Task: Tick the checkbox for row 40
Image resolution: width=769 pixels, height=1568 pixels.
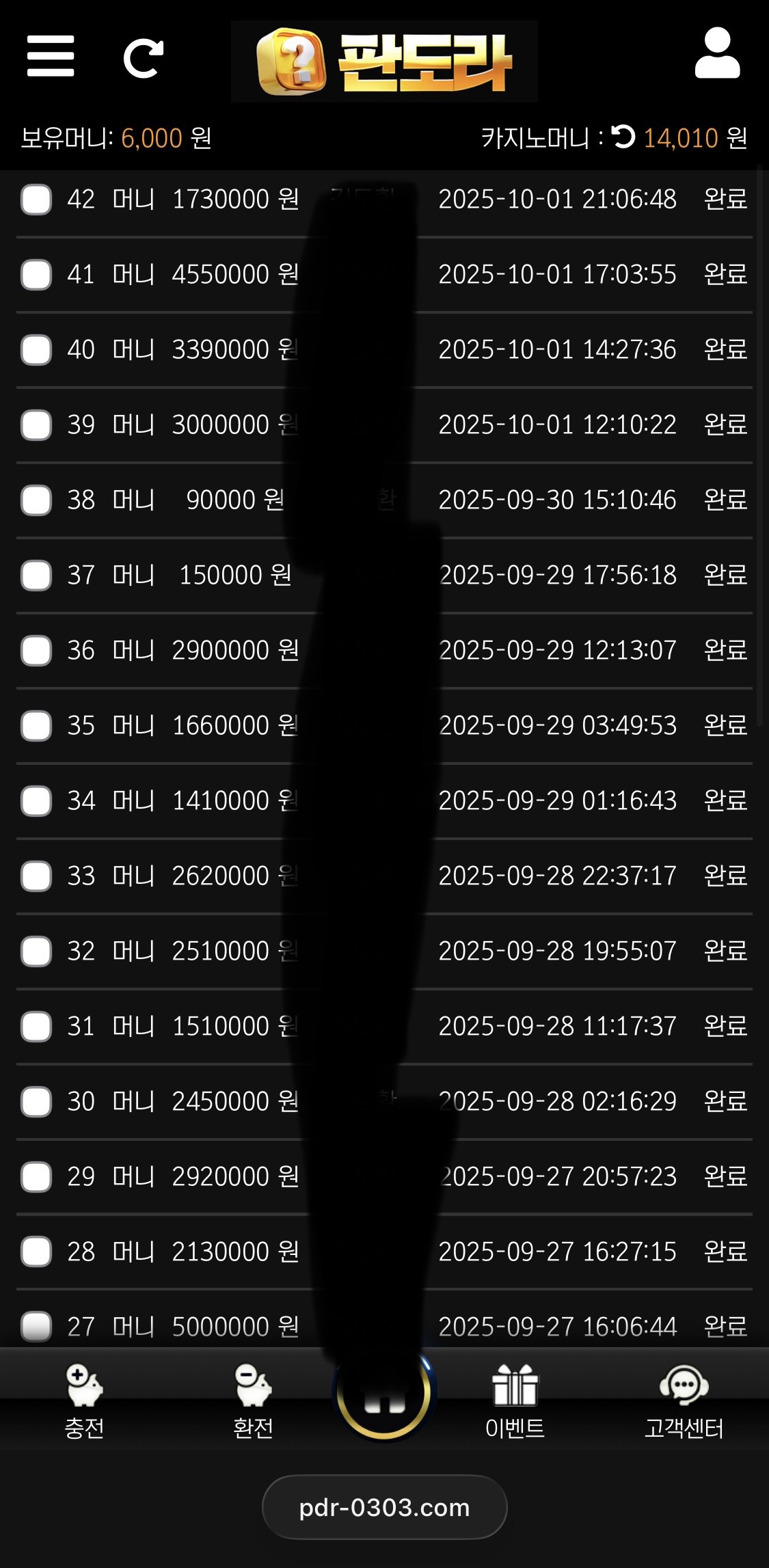Action: pyautogui.click(x=36, y=350)
